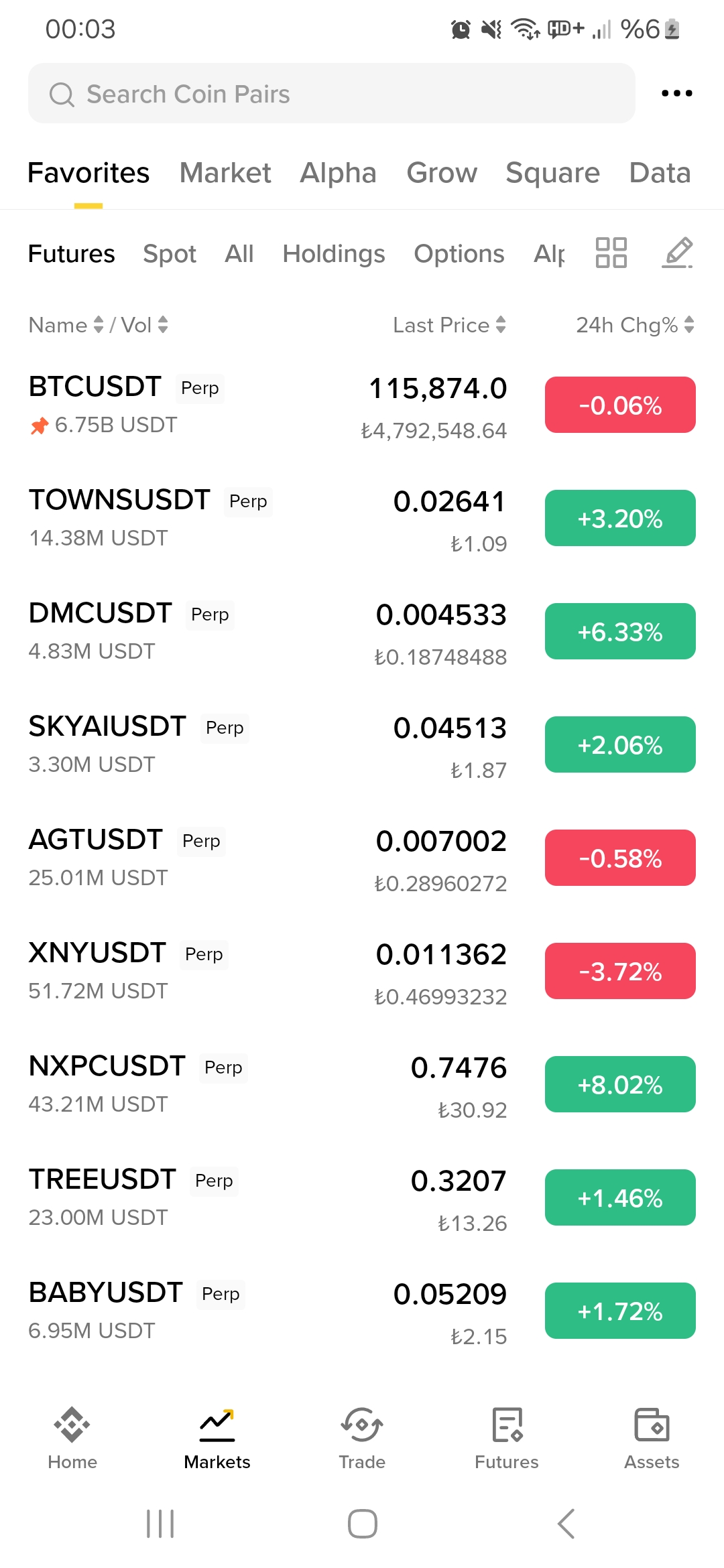The image size is (724, 1568).
Task: Tap the +6.33% change badge for DMCUSDT
Action: click(x=620, y=631)
